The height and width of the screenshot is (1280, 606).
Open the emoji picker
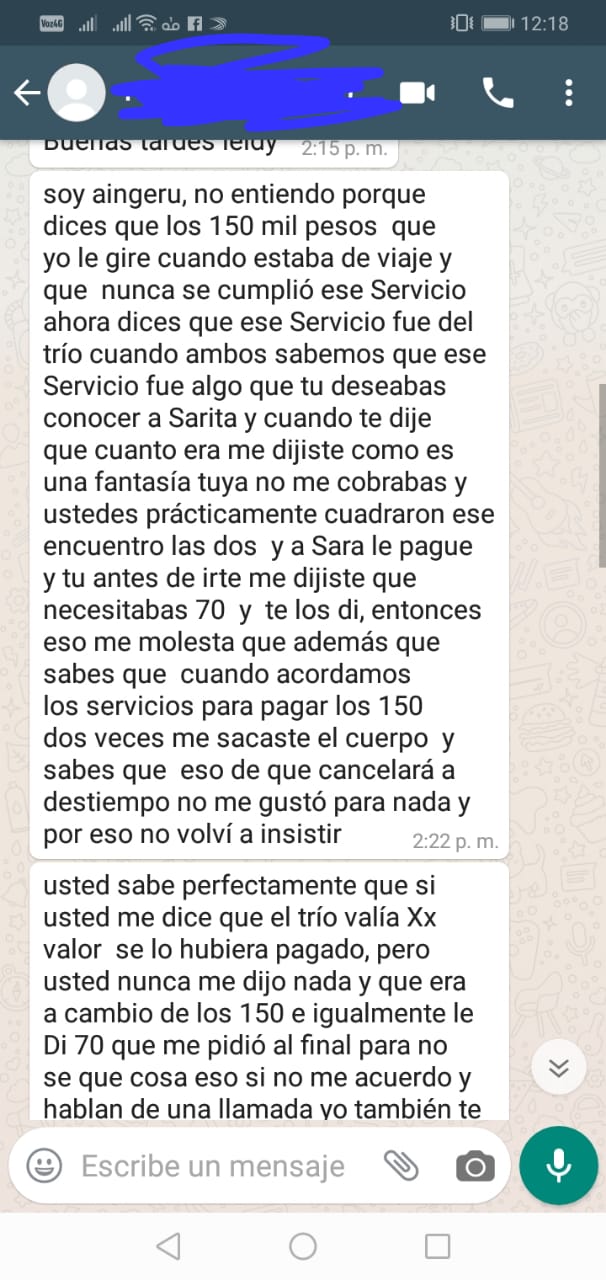click(43, 1165)
